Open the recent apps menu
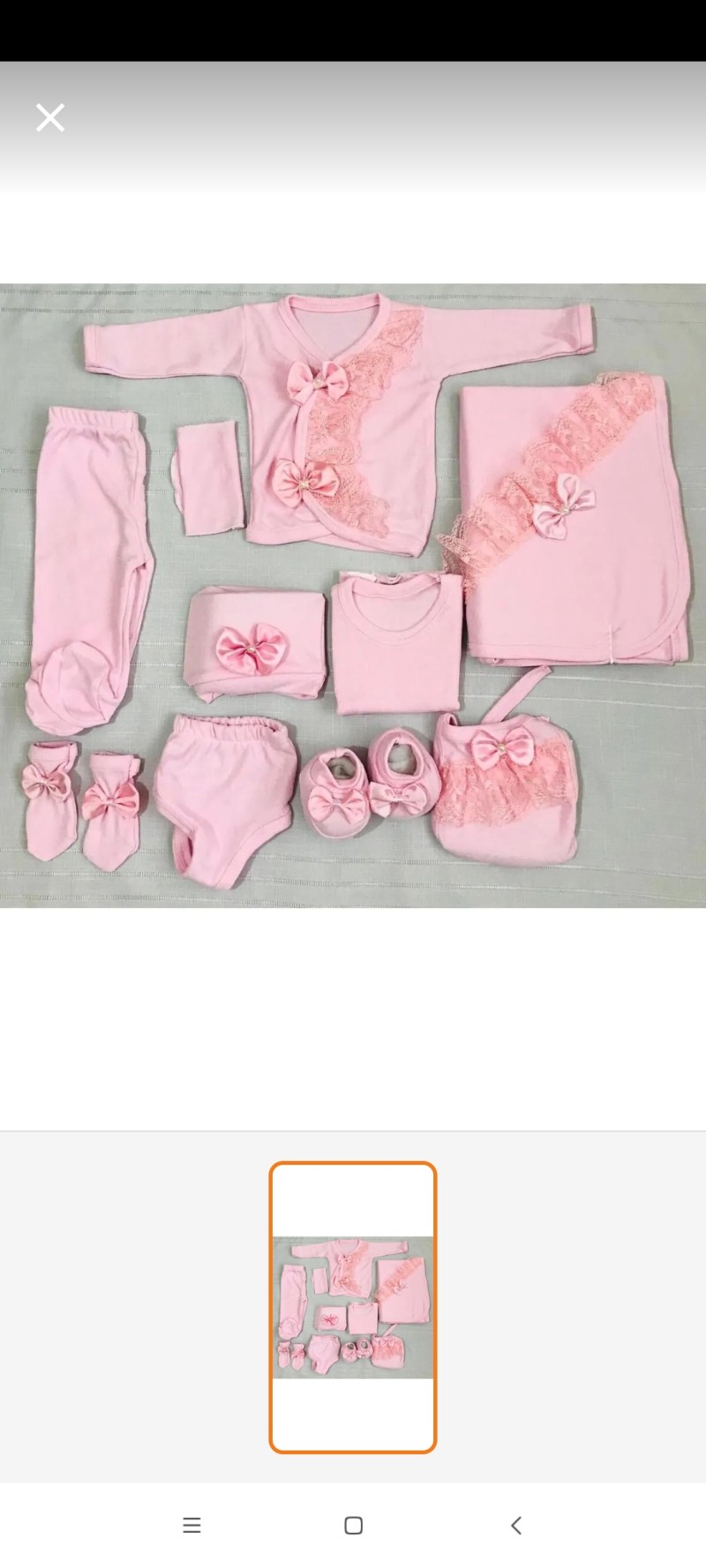Screen dimensions: 706x1568 [x=192, y=1526]
